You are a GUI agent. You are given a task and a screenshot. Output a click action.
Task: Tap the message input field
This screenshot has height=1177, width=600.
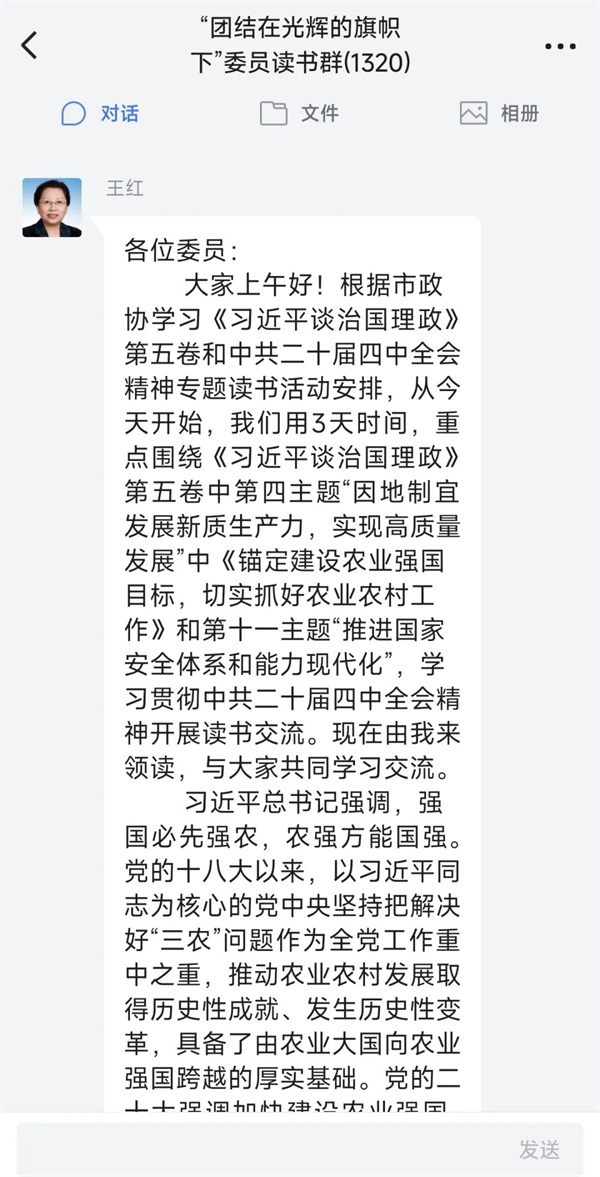click(260, 1149)
